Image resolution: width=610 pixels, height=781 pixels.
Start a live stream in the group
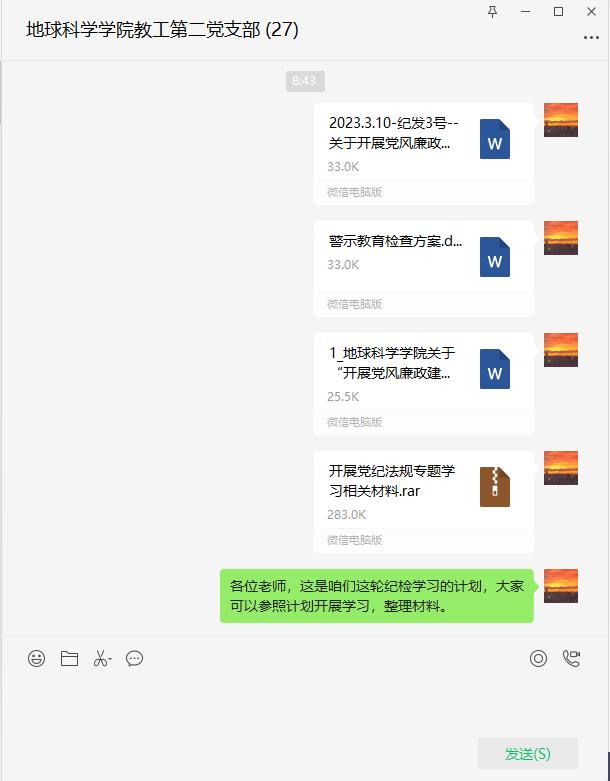pos(539,658)
